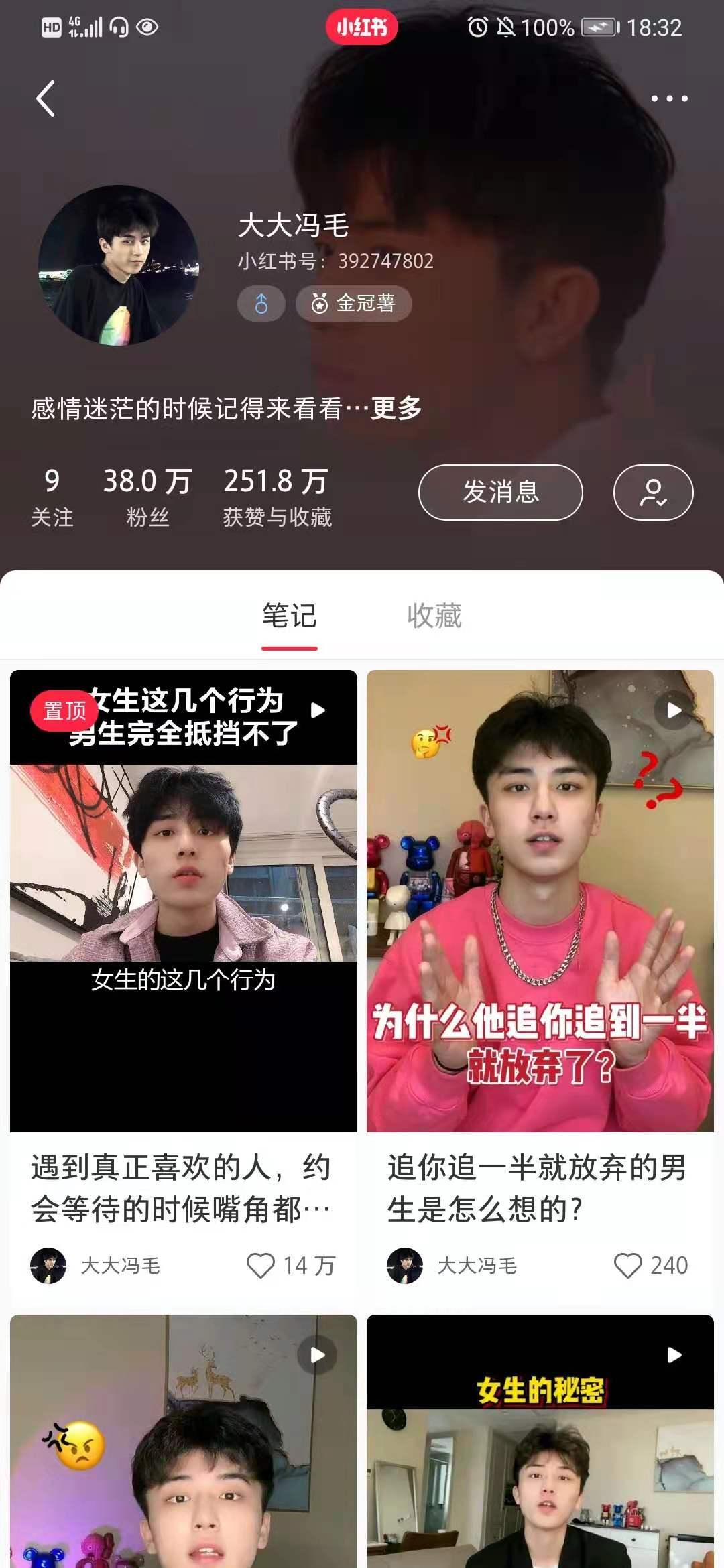Send a message via 发消息

pyautogui.click(x=500, y=493)
